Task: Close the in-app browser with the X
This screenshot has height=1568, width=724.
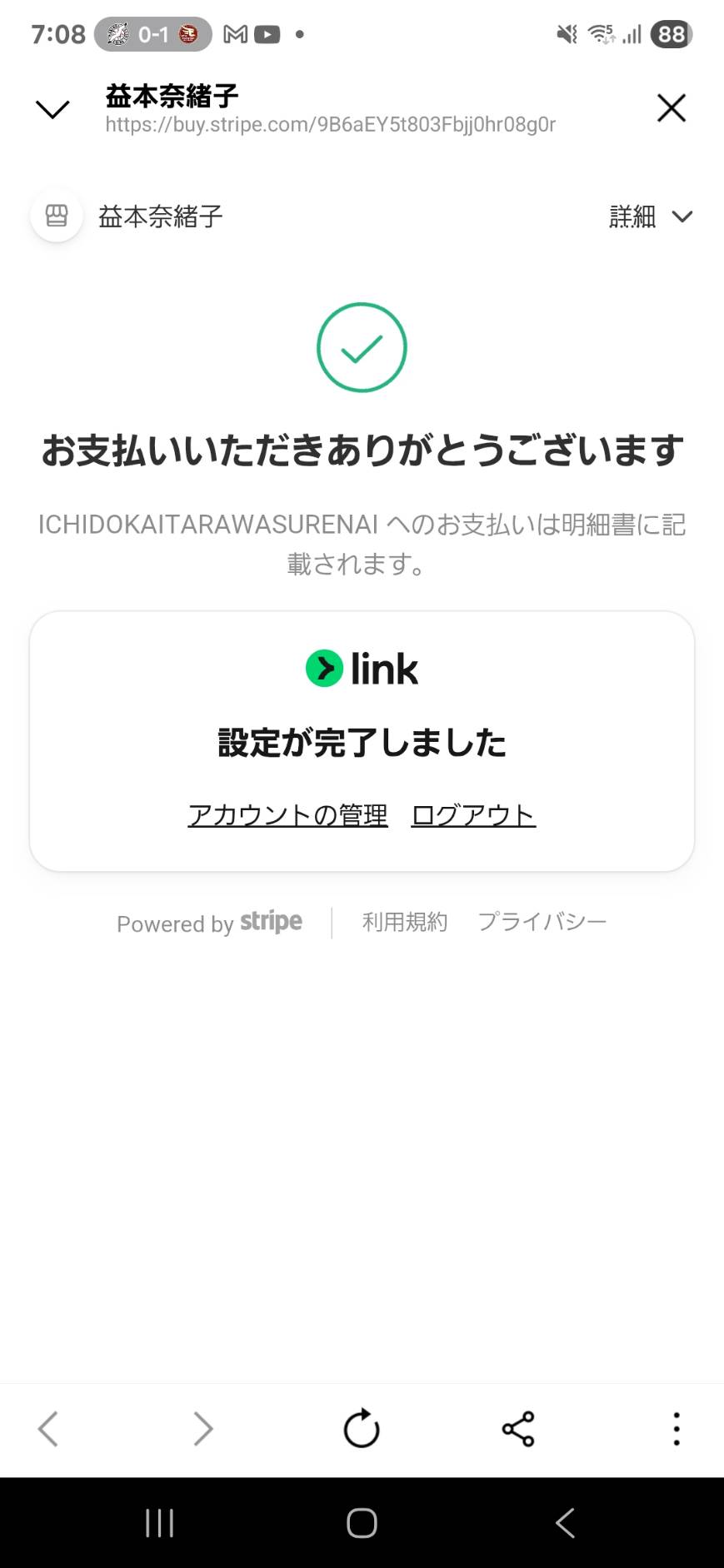Action: click(x=671, y=108)
